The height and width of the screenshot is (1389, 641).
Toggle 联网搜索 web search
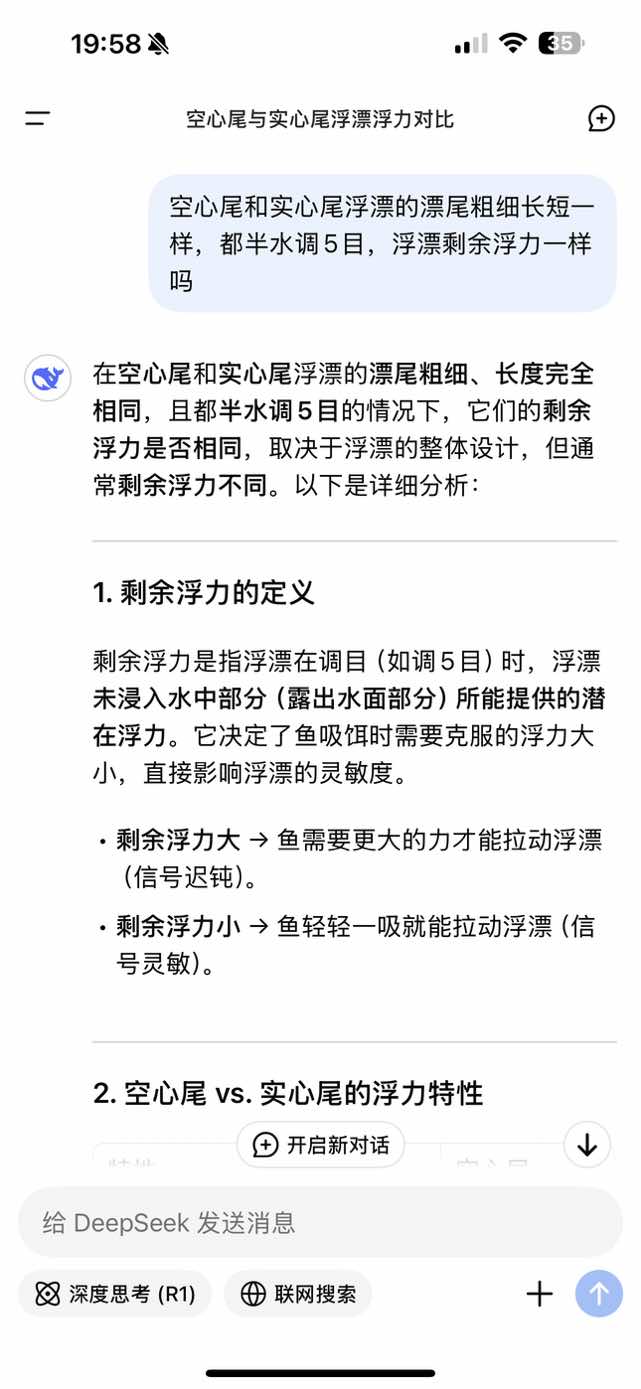(x=298, y=1294)
